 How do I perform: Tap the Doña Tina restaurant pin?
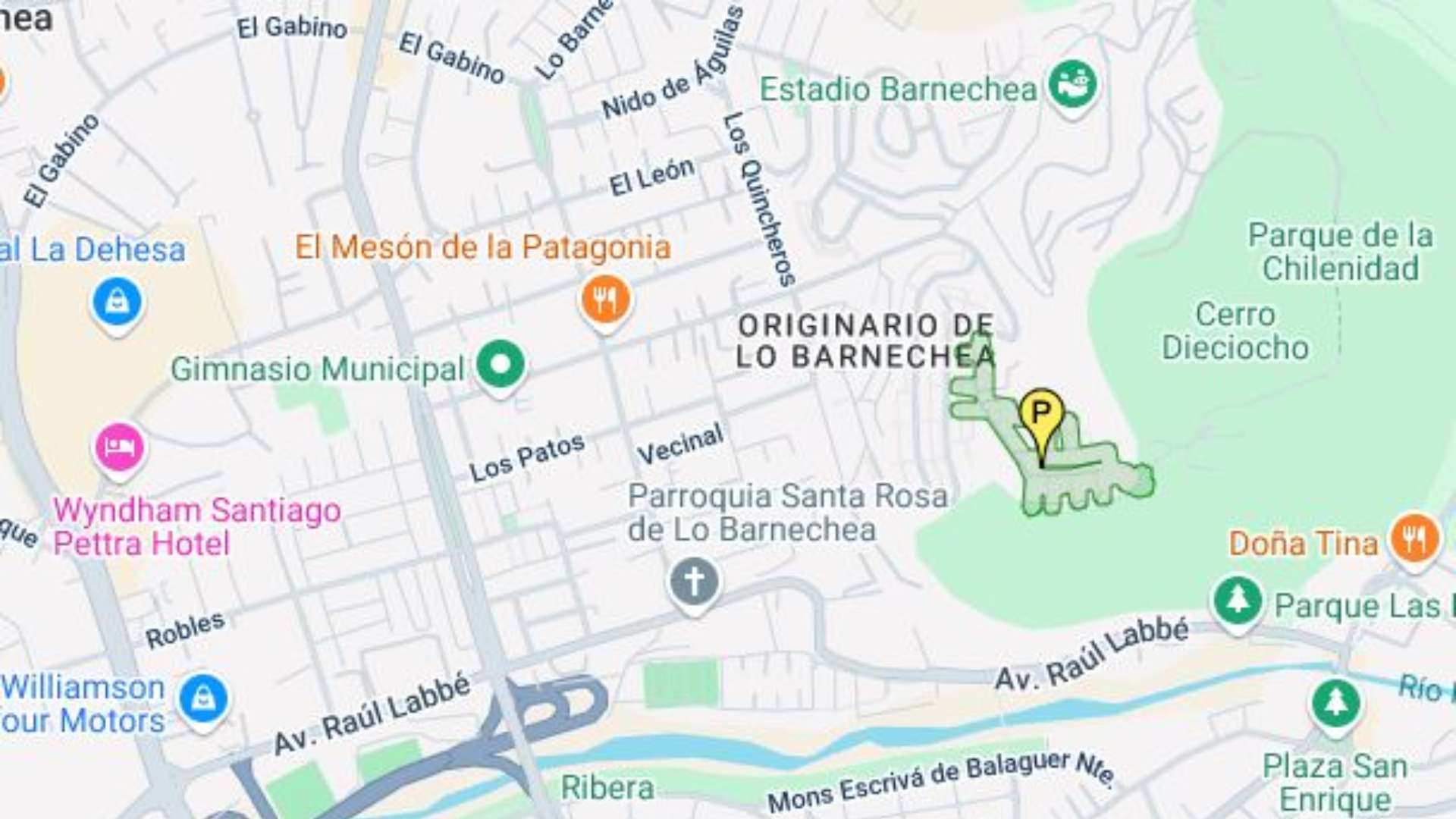pos(1414,538)
